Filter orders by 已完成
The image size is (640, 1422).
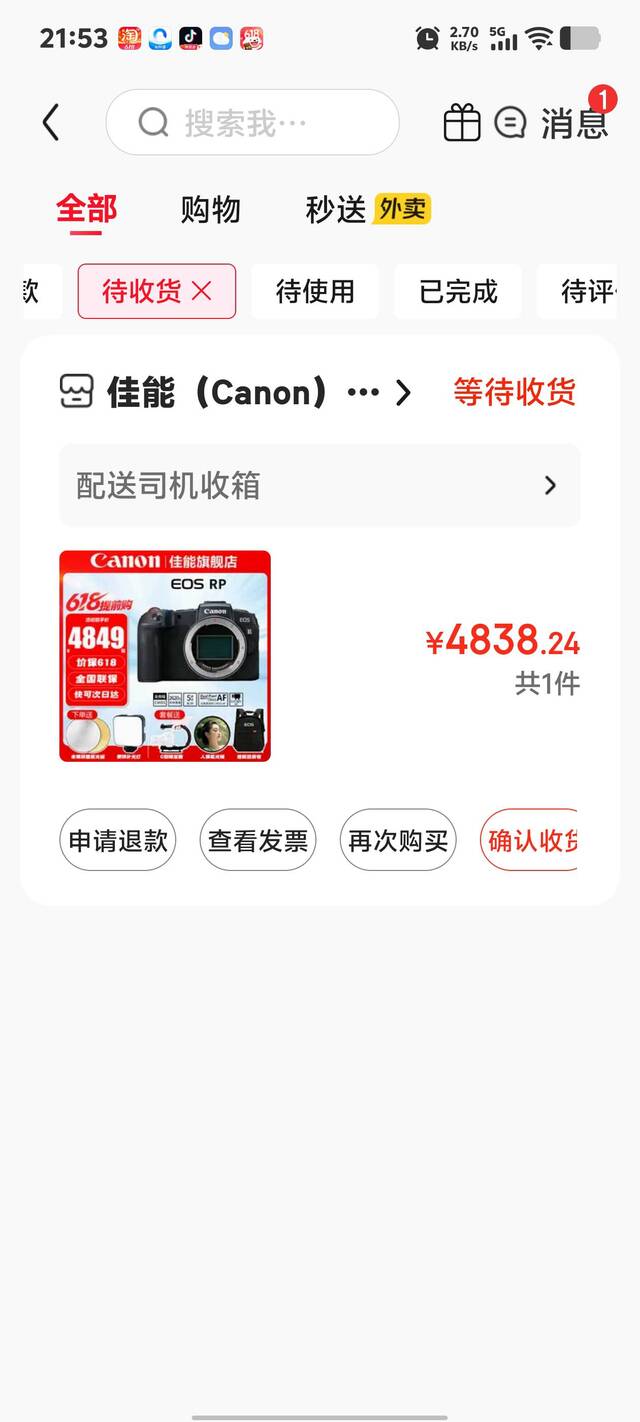click(458, 291)
